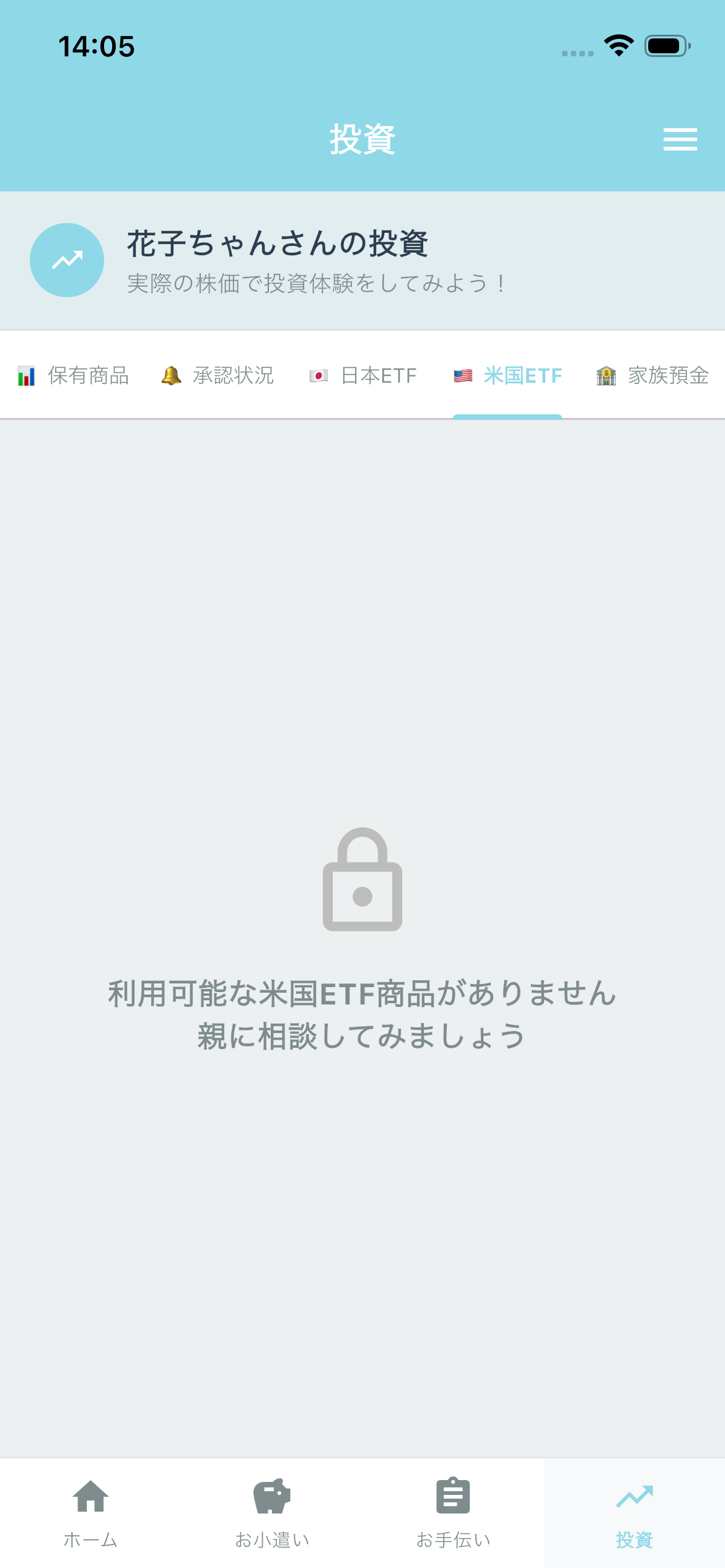Tap the 花子ちゃんさんの投資 header text
The image size is (725, 1568).
click(279, 243)
